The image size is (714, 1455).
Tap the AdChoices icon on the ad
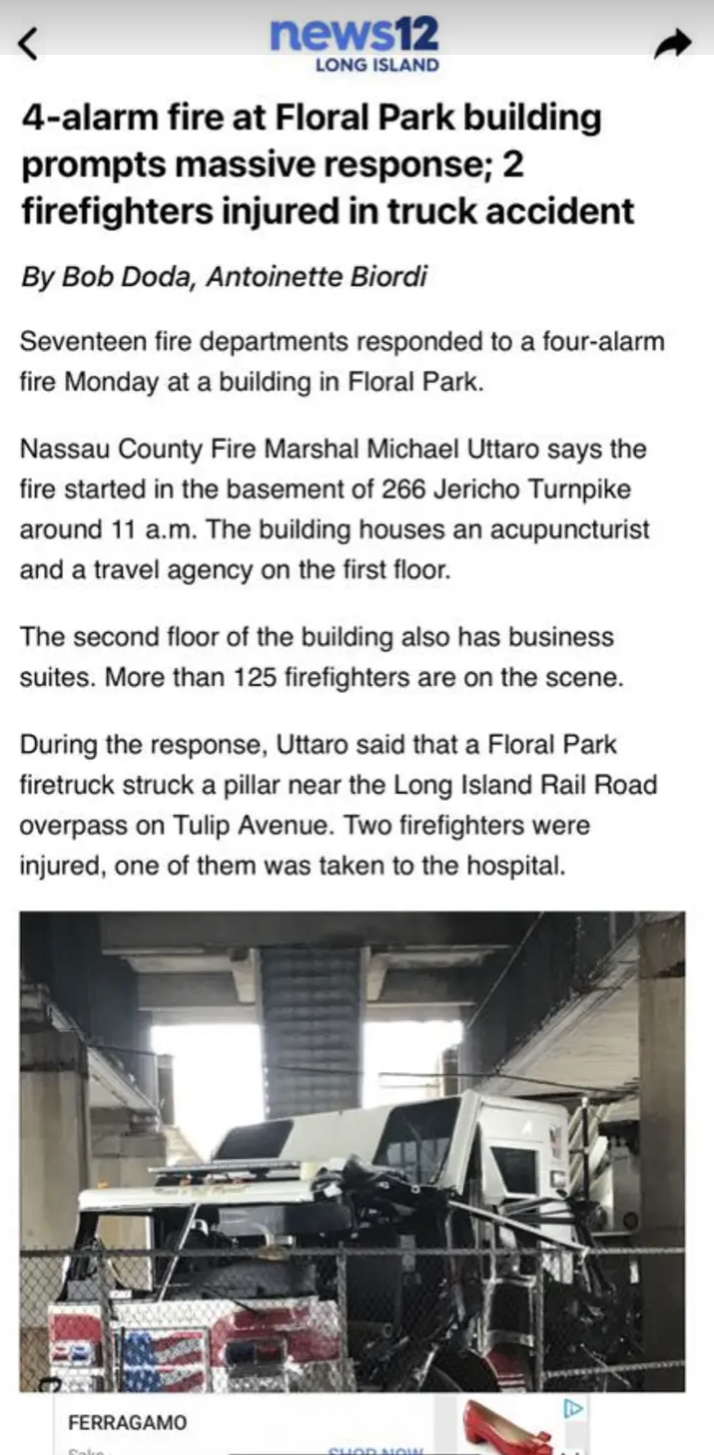point(572,1408)
